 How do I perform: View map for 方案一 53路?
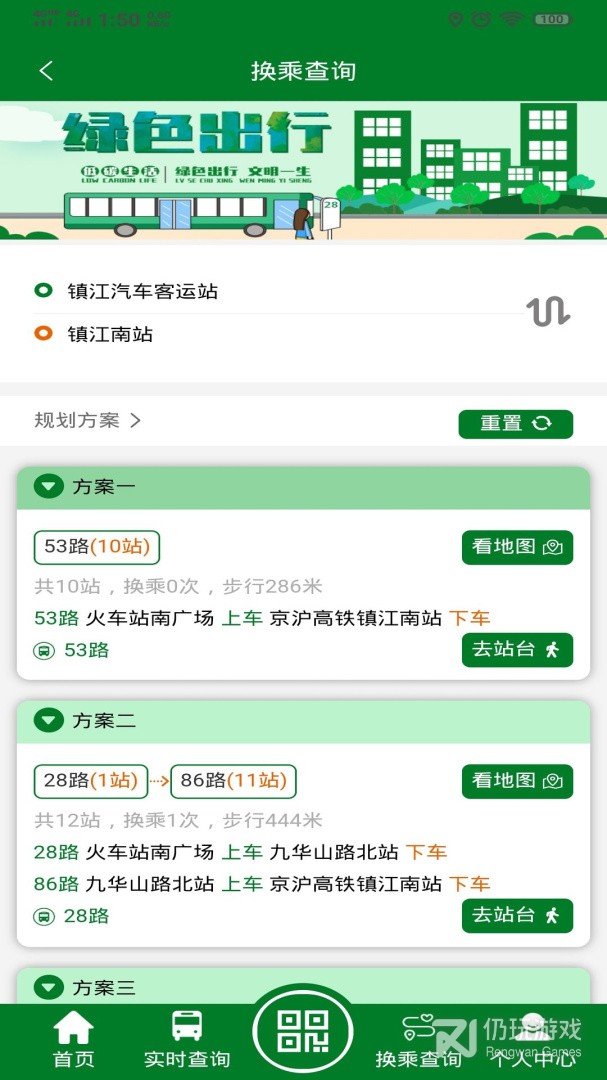(516, 547)
